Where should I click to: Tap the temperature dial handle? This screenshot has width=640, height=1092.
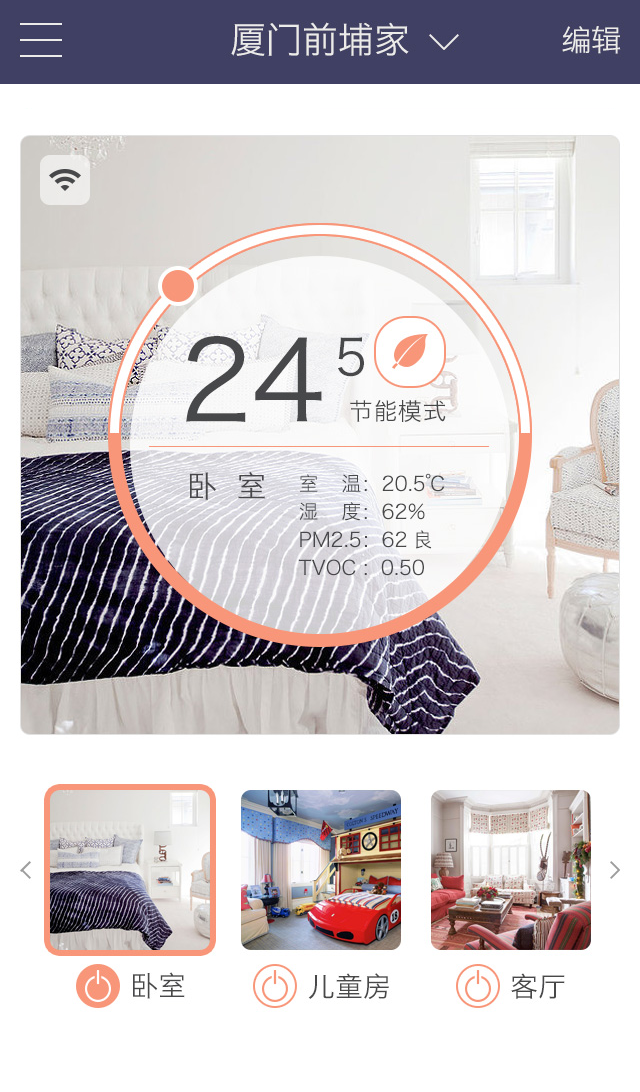coord(178,286)
